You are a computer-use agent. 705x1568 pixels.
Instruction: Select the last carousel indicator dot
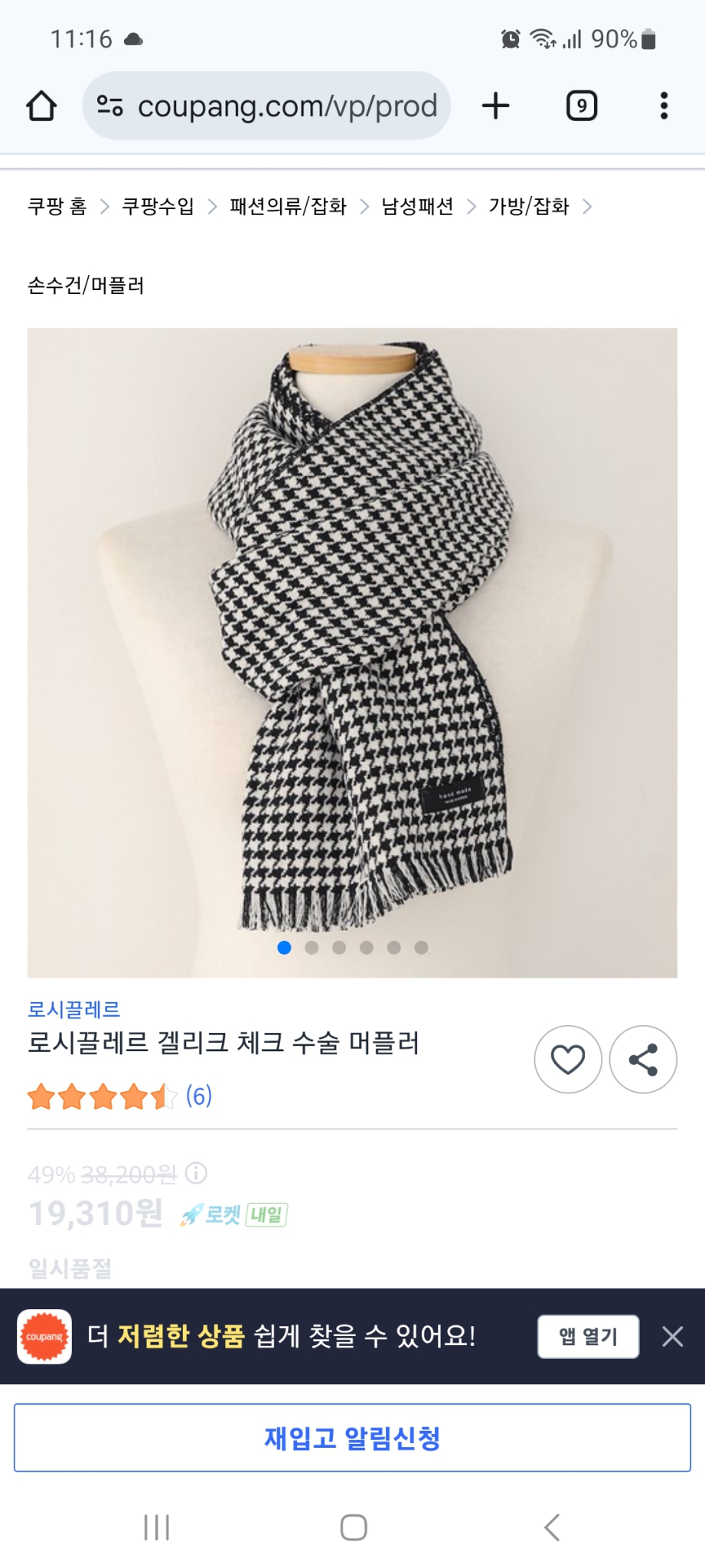(x=420, y=948)
